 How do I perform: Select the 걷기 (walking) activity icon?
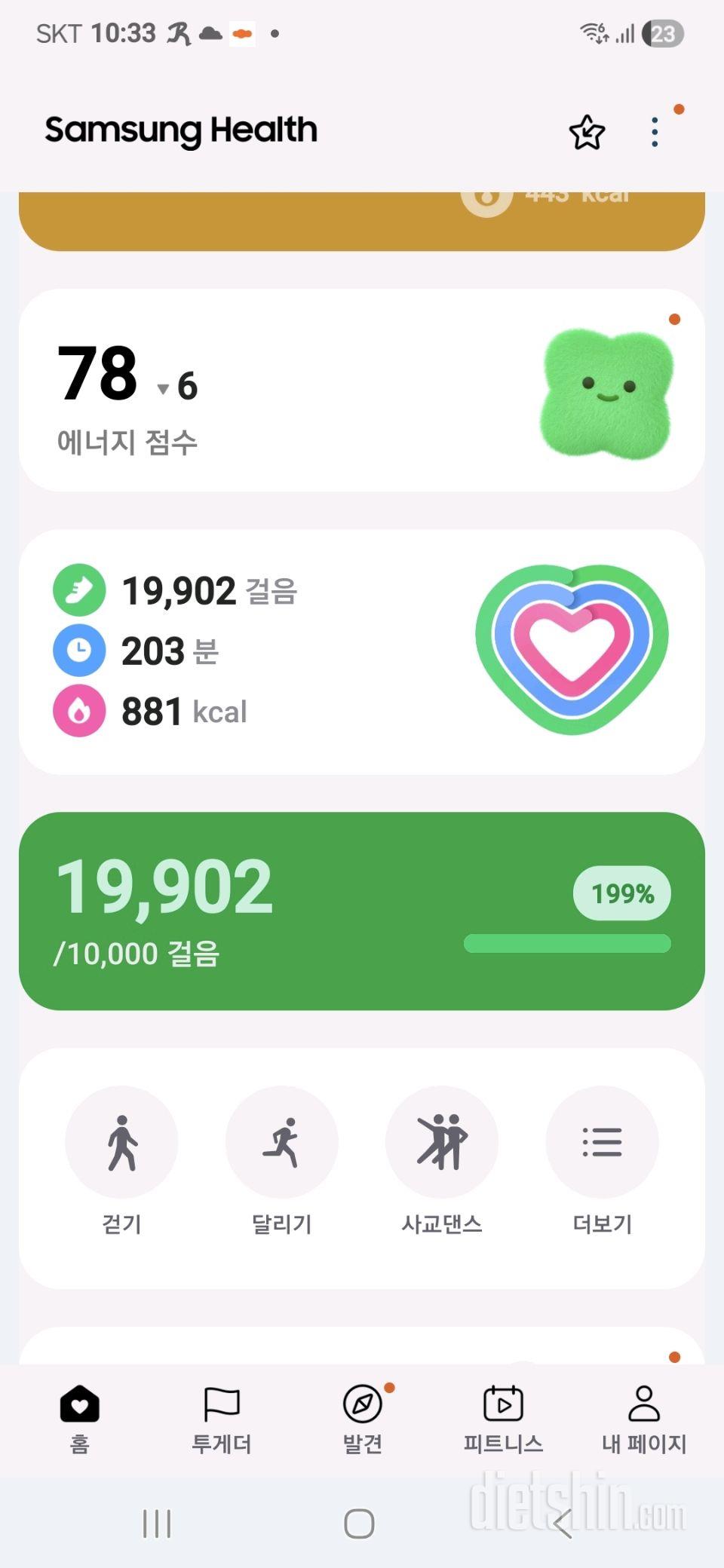(121, 1141)
